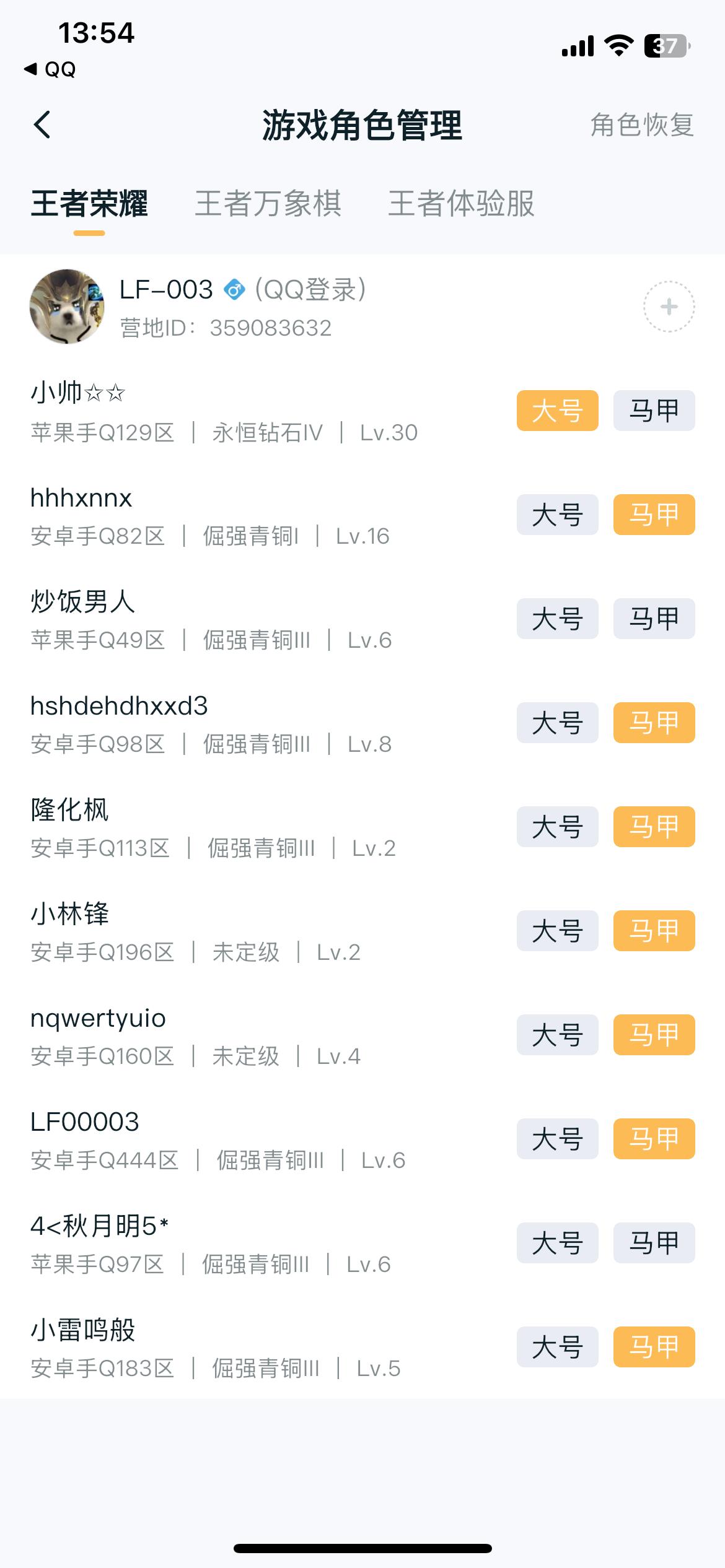Image resolution: width=725 pixels, height=1568 pixels.
Task: Toggle 马甲 for 小帅☆☆
Action: [x=654, y=411]
